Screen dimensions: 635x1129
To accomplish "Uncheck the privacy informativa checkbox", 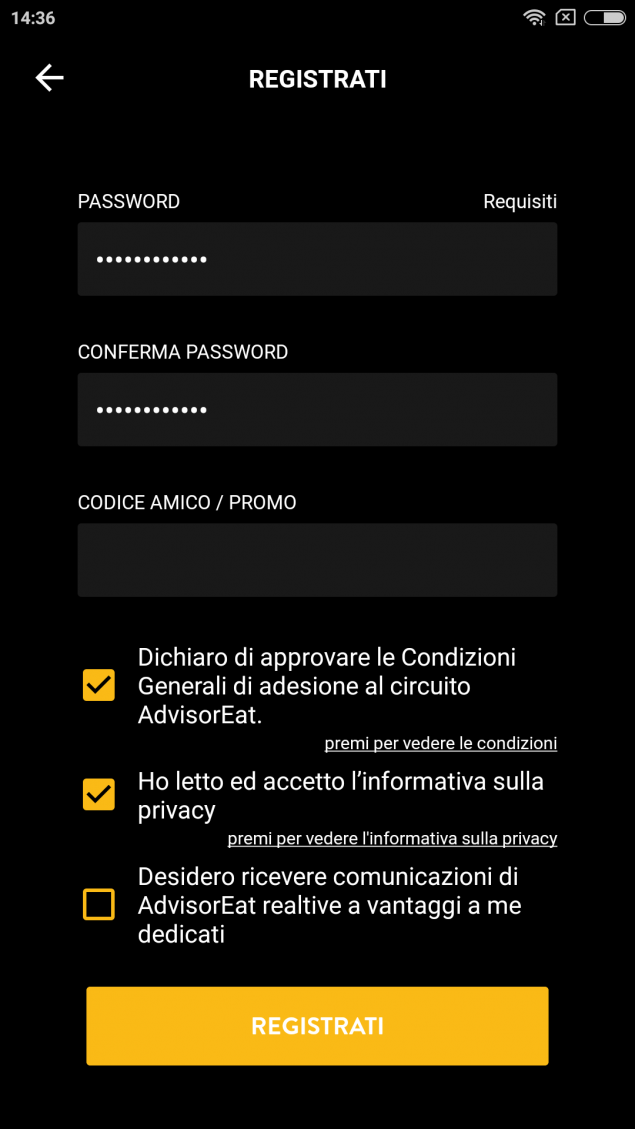I will (x=99, y=795).
